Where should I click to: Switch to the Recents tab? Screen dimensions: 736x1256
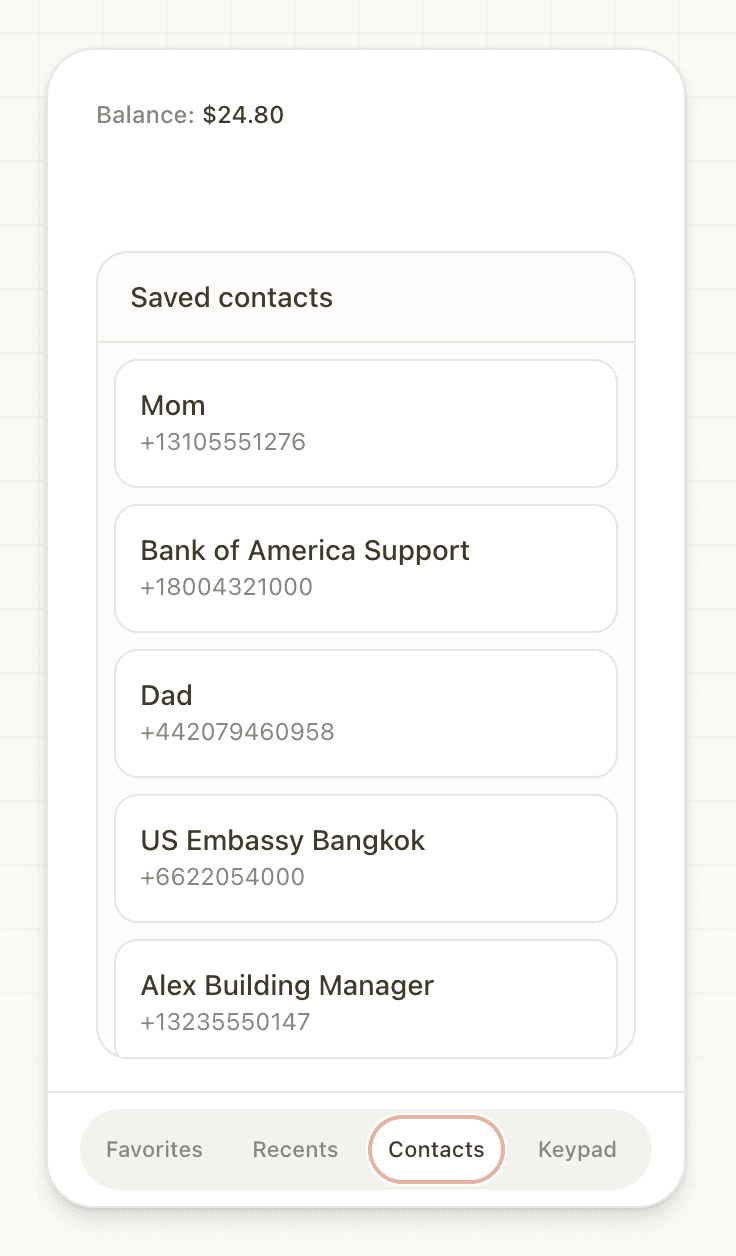pyautogui.click(x=294, y=1149)
